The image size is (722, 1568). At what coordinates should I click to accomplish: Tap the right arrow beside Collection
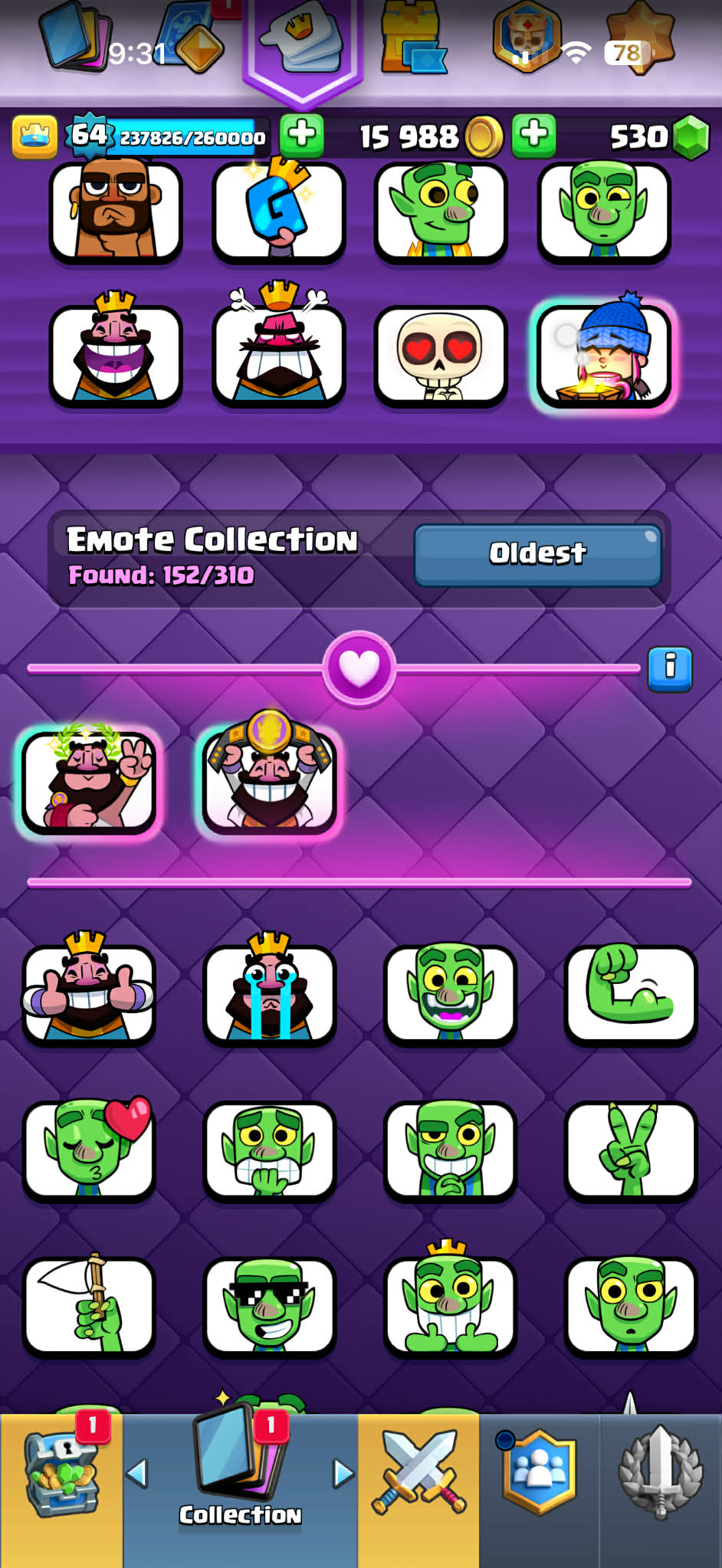(x=343, y=1473)
